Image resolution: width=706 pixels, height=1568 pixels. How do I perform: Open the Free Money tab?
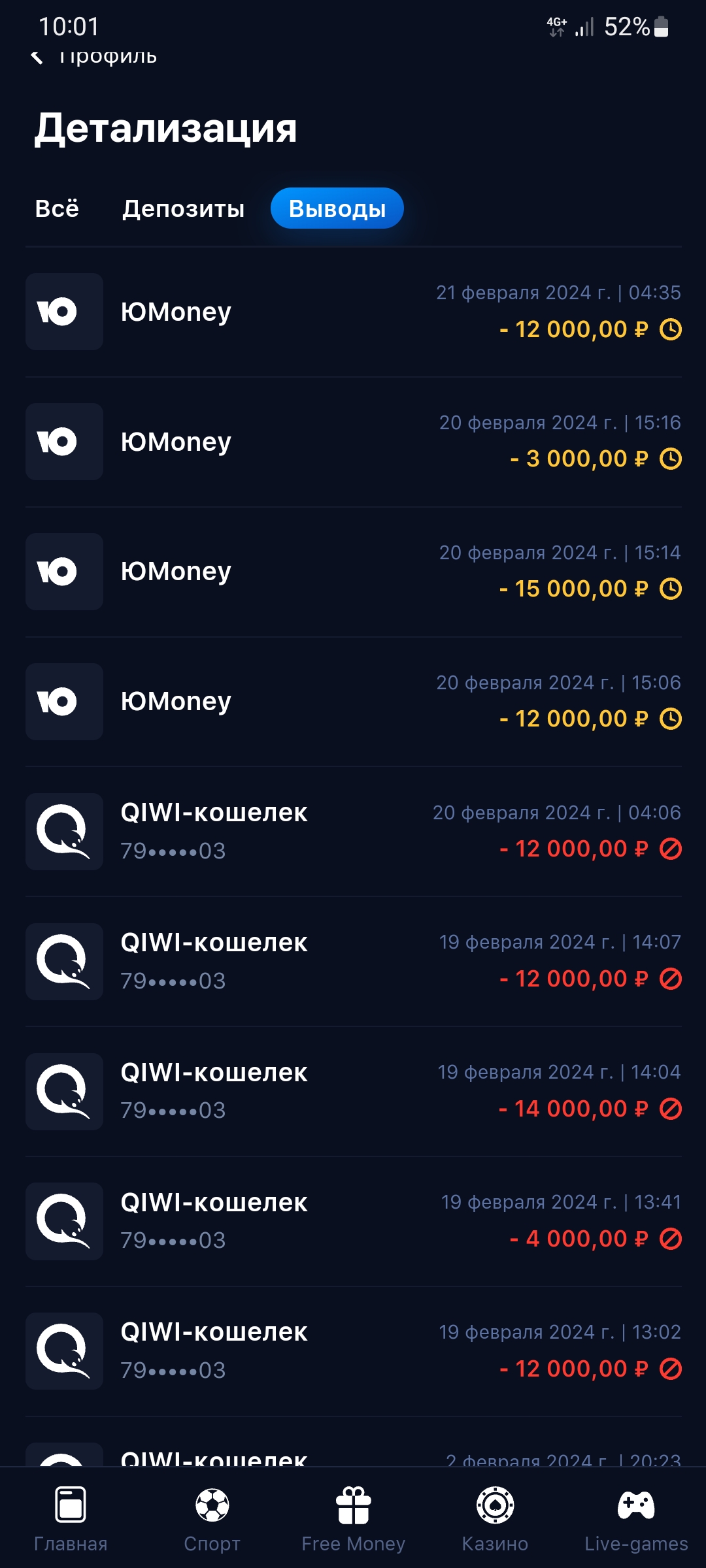(x=353, y=1519)
